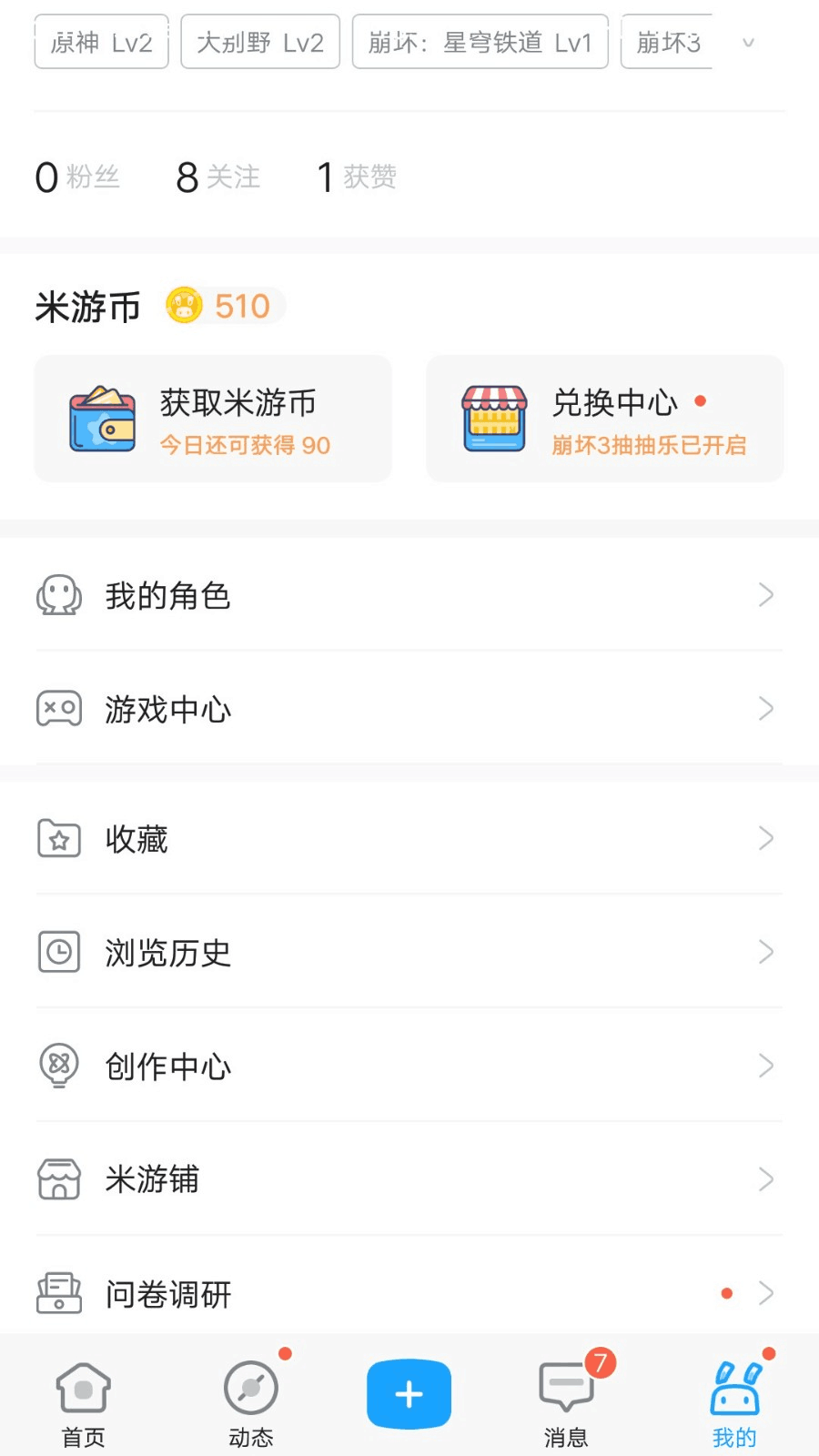Select the 大别野 Lv2 chip
Viewport: 819px width, 1456px height.
click(260, 42)
